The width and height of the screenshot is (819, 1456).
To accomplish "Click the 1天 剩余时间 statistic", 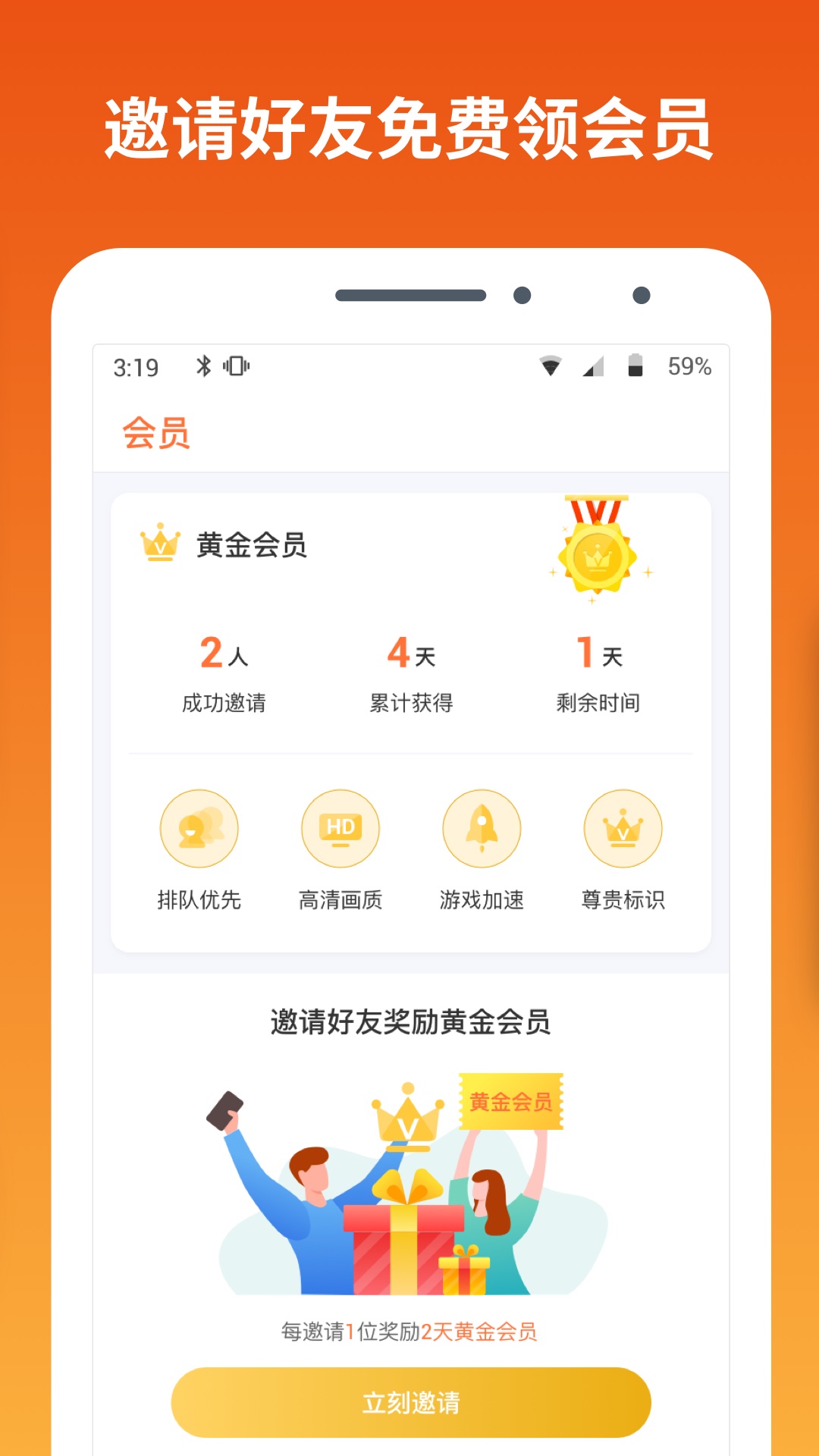I will click(598, 675).
